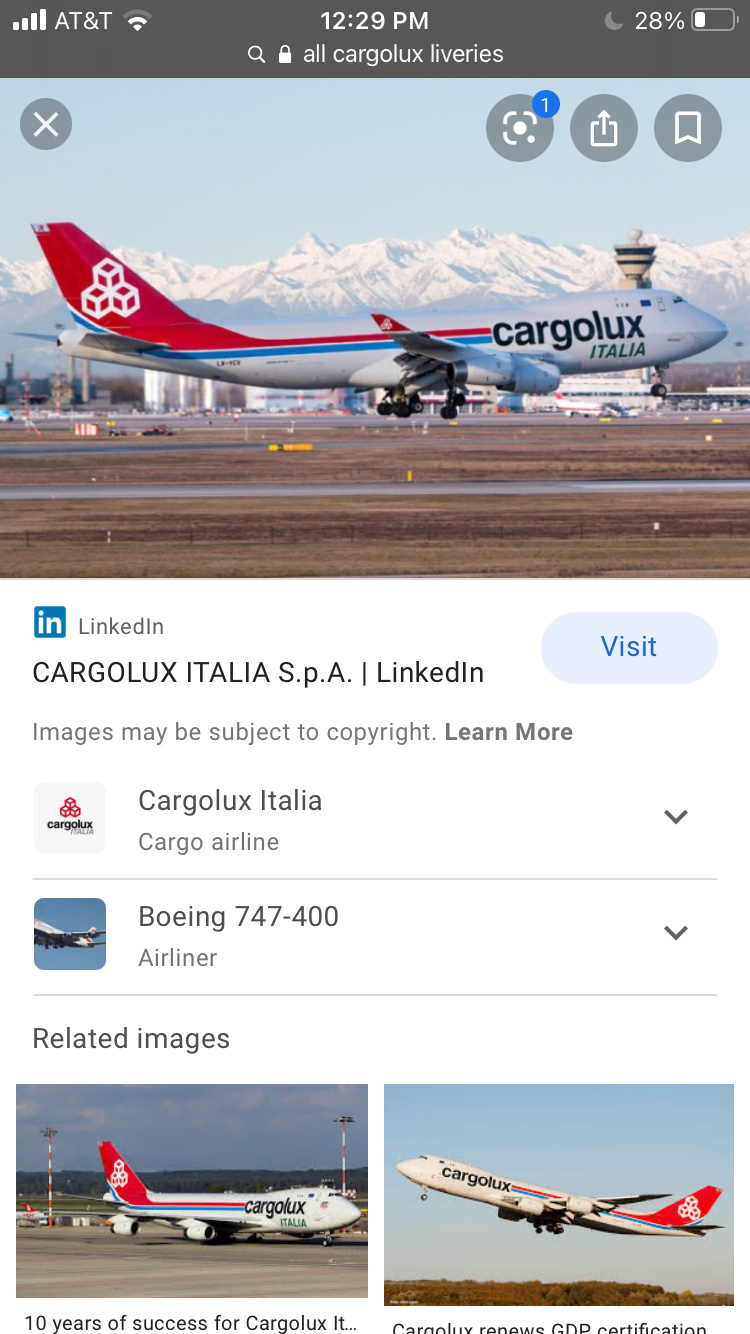The width and height of the screenshot is (750, 1334).
Task: Expand the Cargolux Italia cargo airline row
Action: (676, 817)
